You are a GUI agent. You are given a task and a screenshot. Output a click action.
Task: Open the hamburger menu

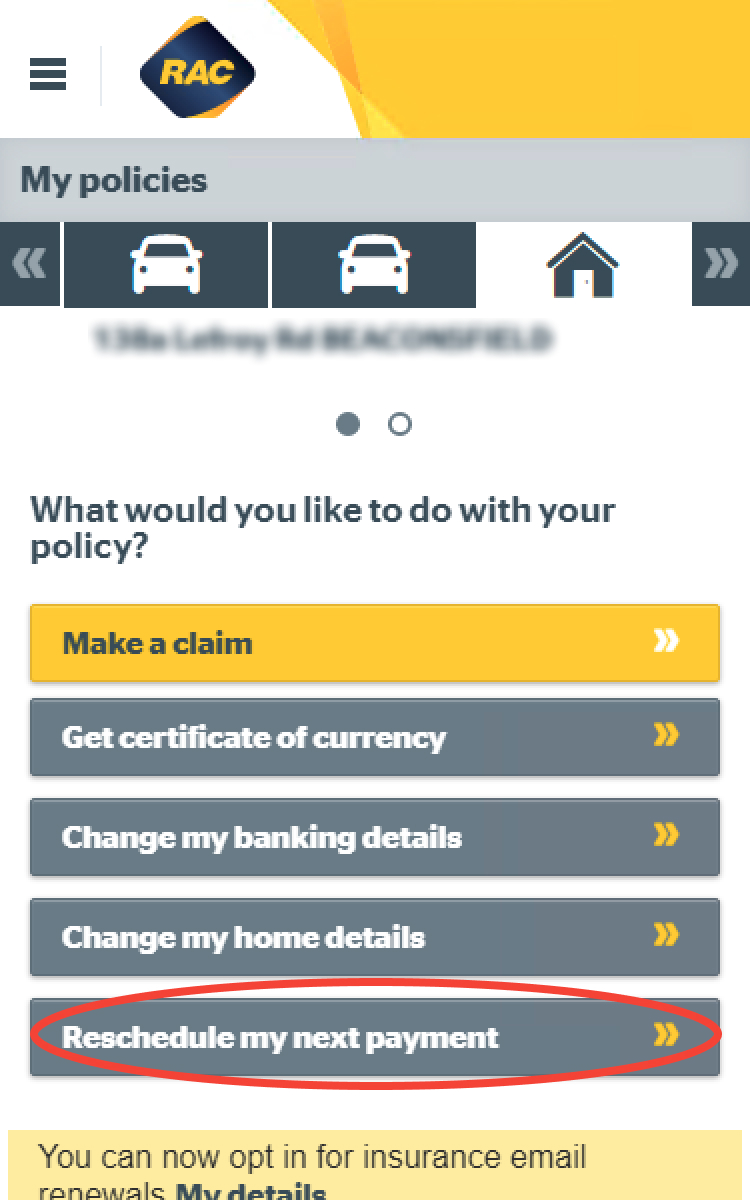[x=48, y=74]
